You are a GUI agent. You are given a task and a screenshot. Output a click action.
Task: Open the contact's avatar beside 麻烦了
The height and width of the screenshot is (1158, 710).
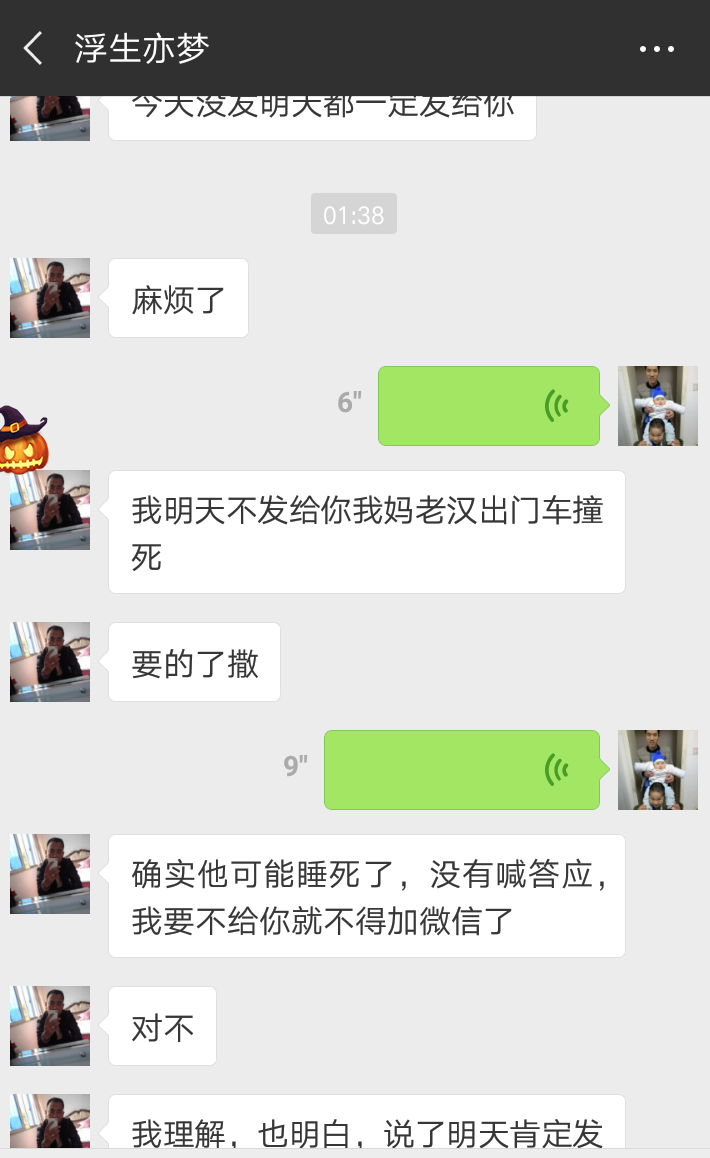pyautogui.click(x=50, y=298)
